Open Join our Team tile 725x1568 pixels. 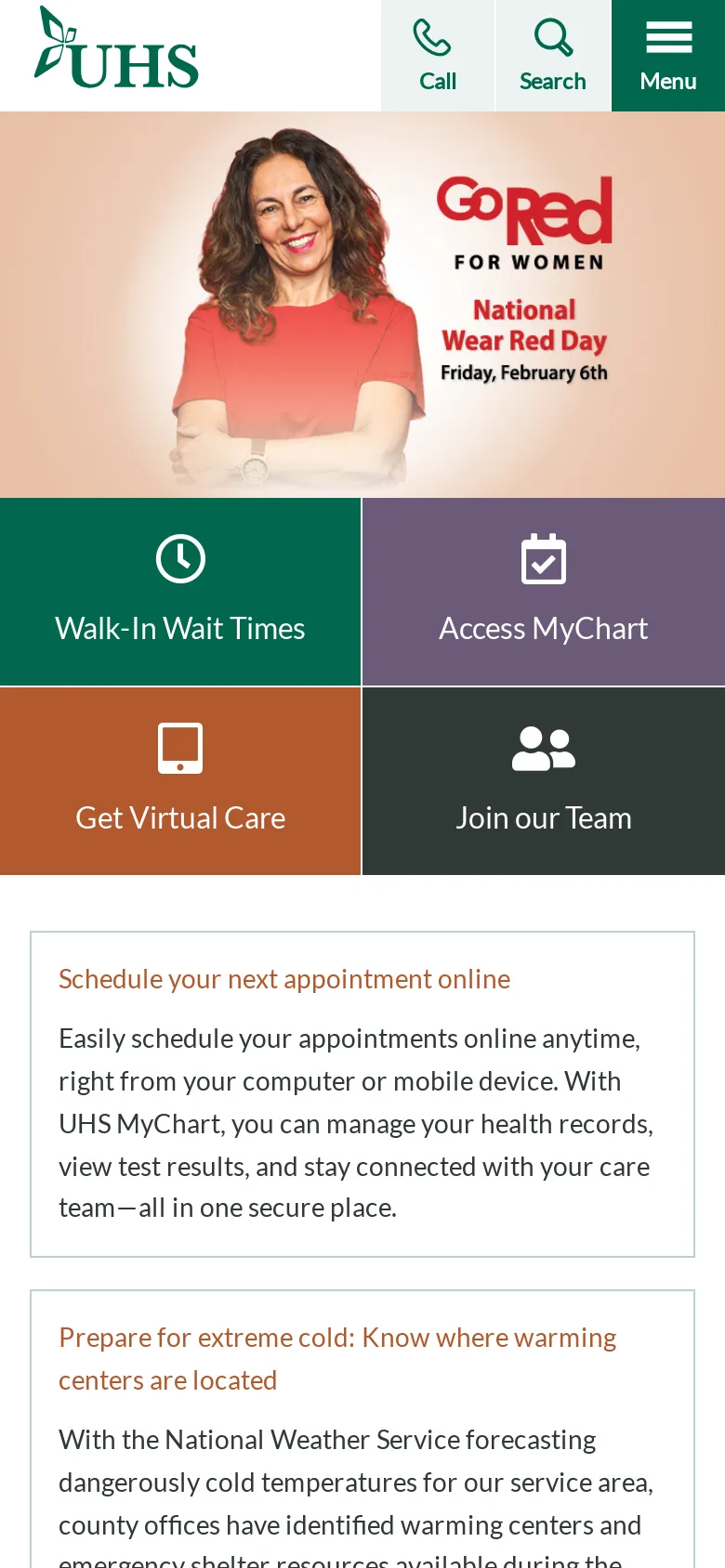click(x=544, y=781)
